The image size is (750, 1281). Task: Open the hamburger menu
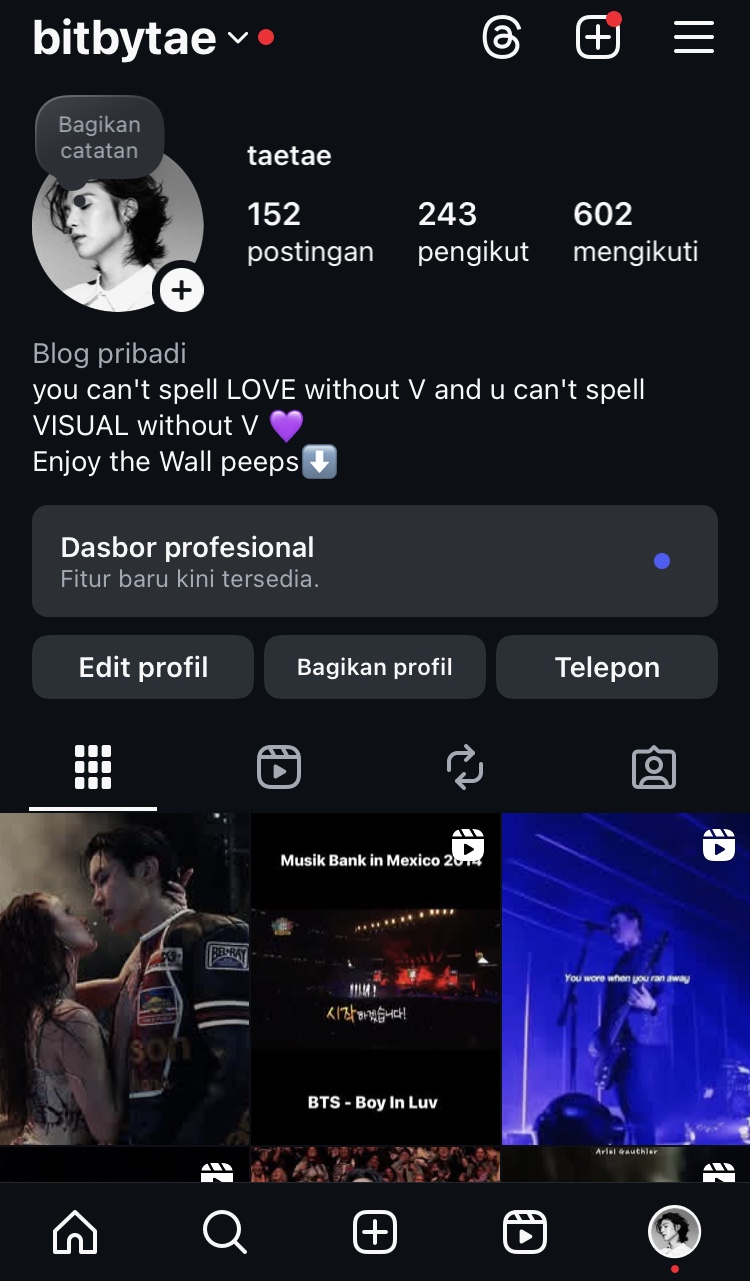point(693,39)
